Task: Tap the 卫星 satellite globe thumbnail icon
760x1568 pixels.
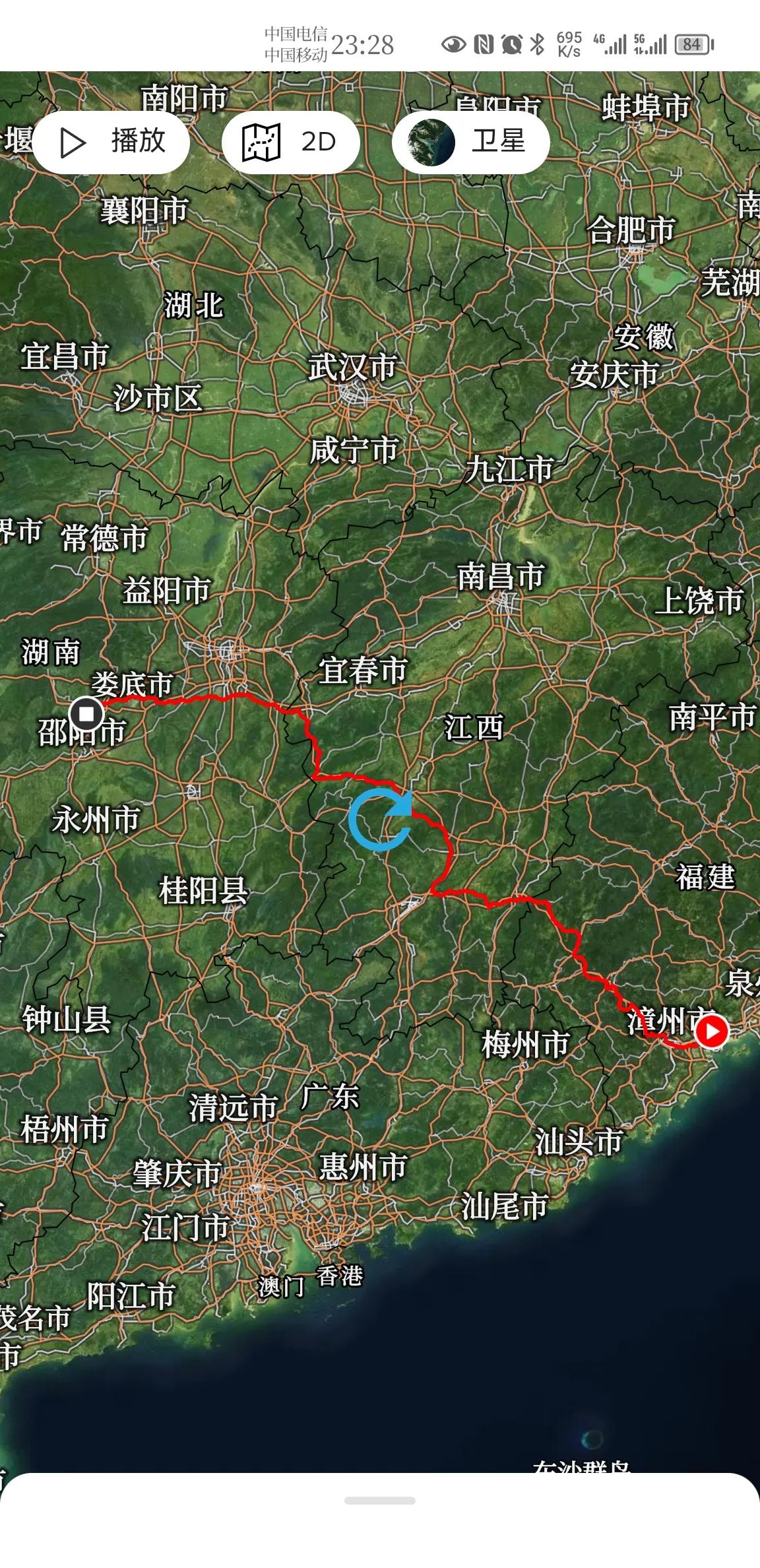Action: [430, 141]
